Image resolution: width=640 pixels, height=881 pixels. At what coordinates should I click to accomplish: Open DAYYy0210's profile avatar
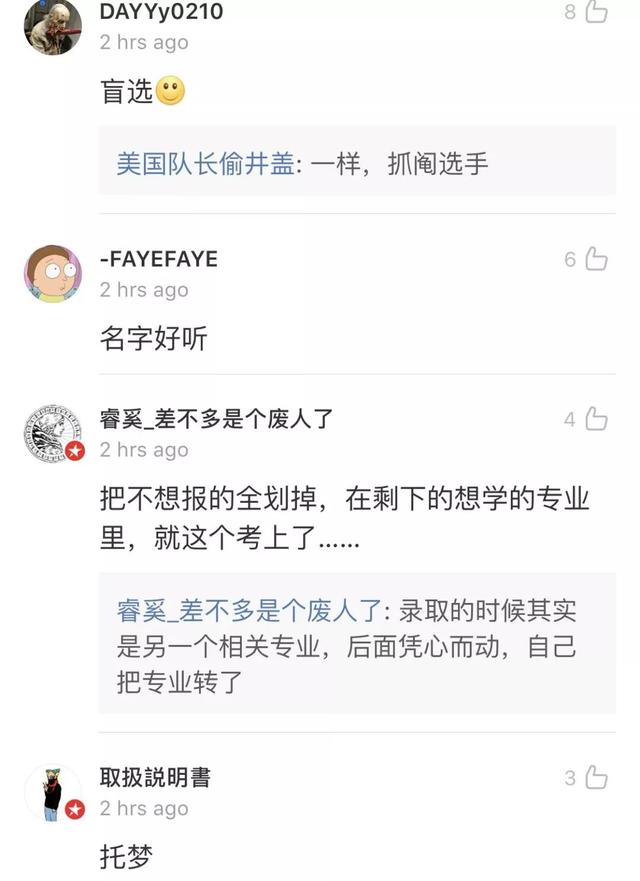[53, 26]
